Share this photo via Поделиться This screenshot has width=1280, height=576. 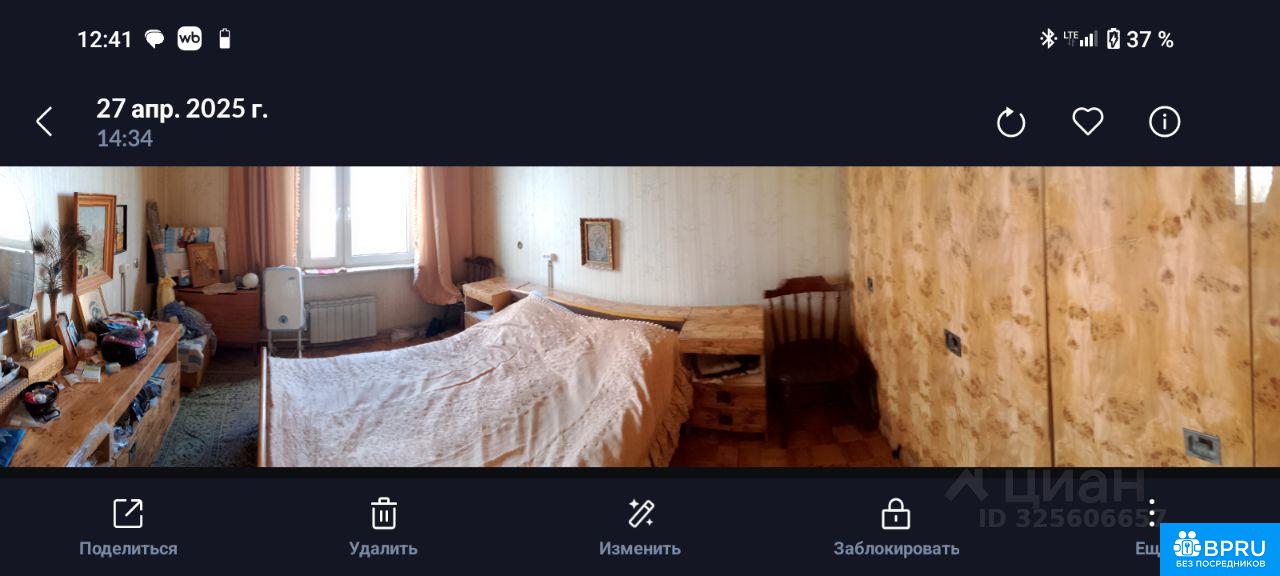[x=128, y=527]
